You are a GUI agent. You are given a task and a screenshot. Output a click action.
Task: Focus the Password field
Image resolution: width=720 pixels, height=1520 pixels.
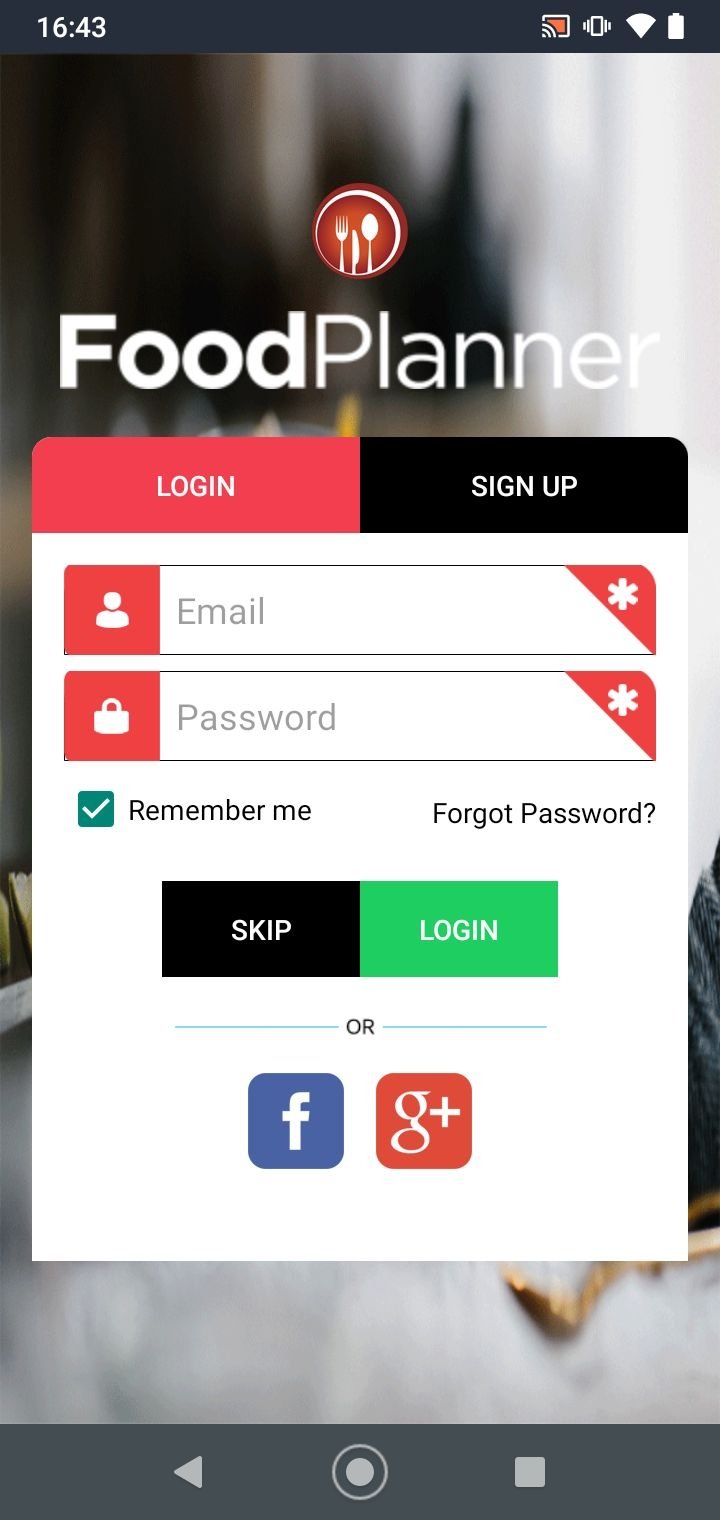click(360, 716)
